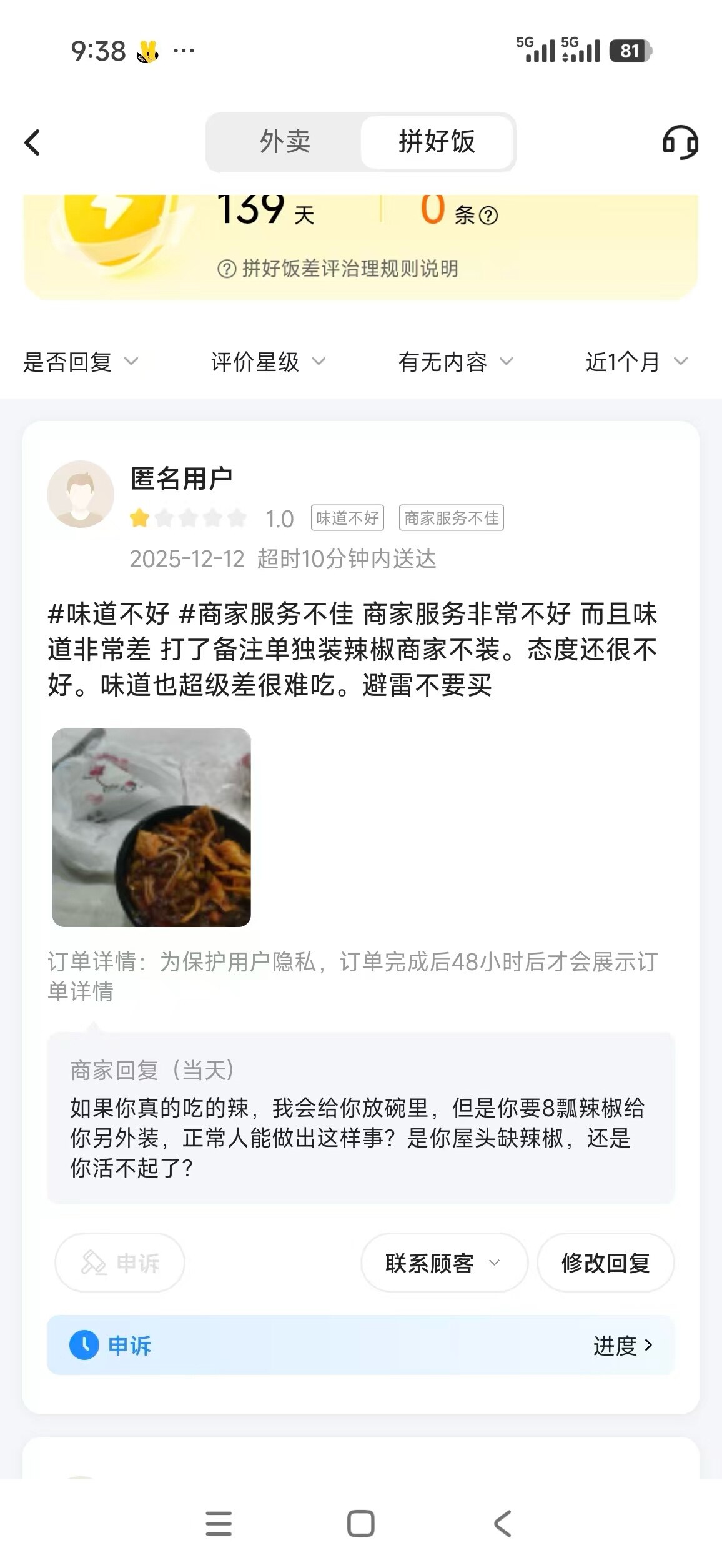The height and width of the screenshot is (1568, 722).
Task: Tap 联系顾客 to contact the customer
Action: [x=443, y=1263]
